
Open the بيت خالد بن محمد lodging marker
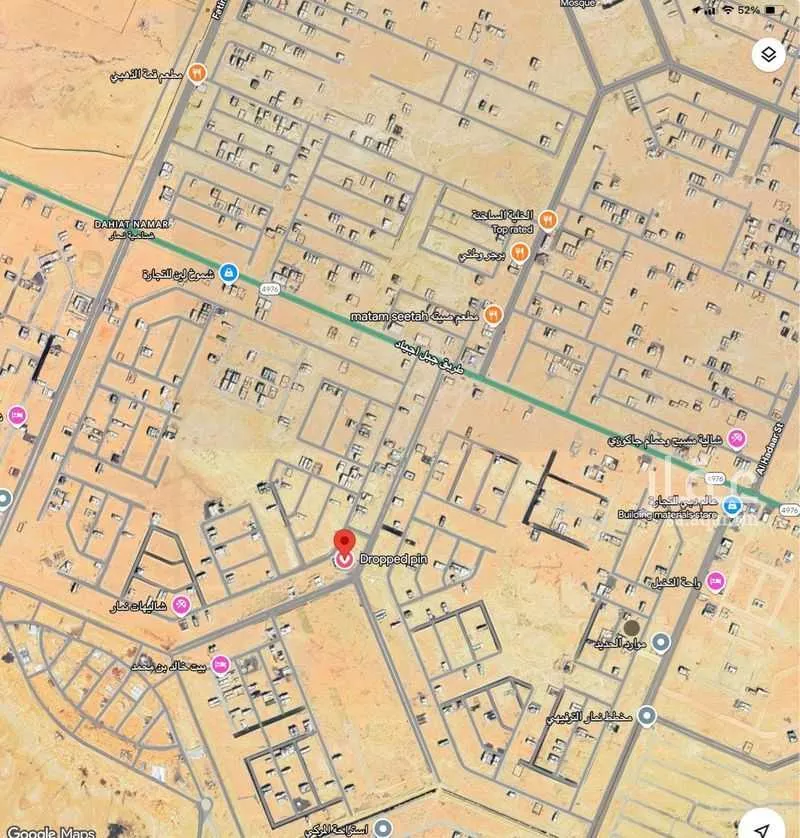221,665
